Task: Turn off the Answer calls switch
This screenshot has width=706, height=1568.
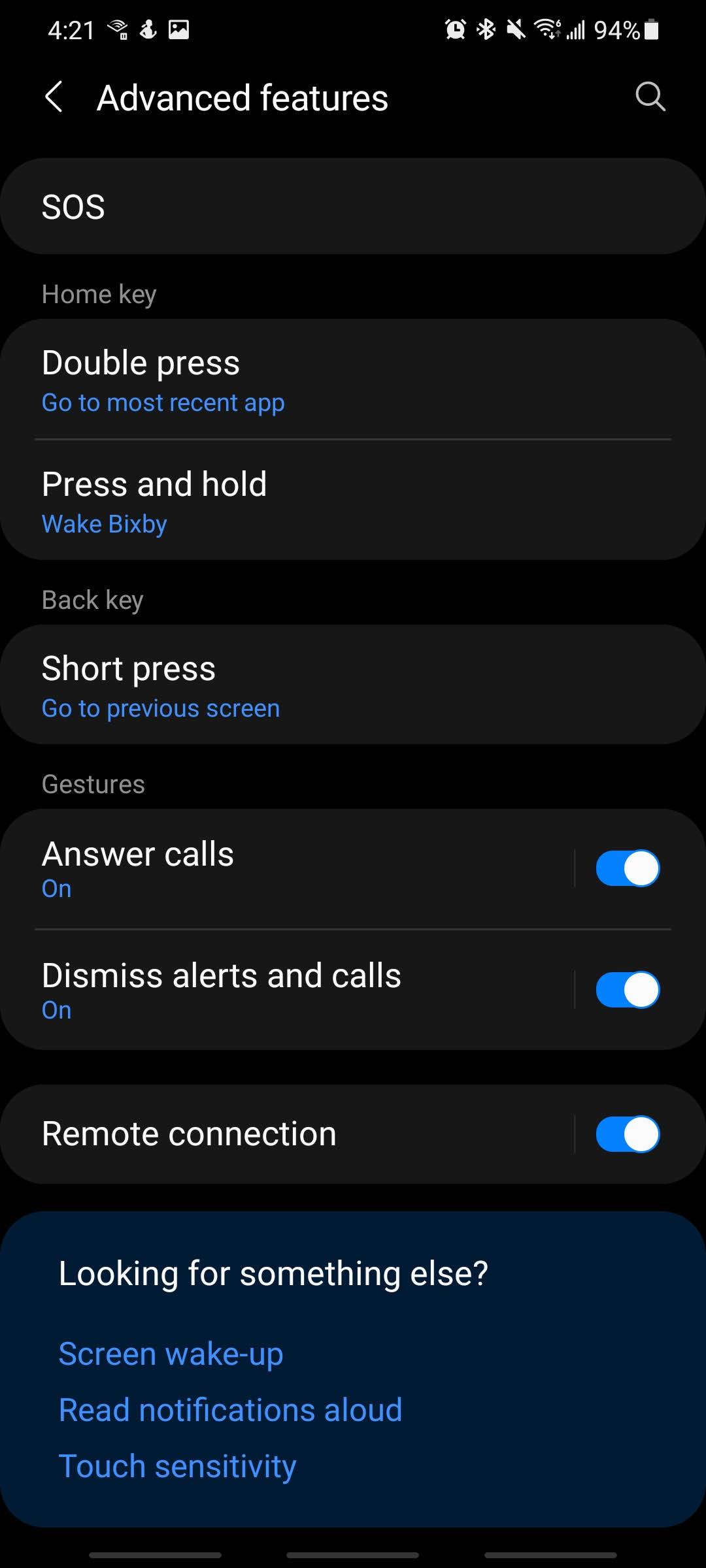Action: (x=628, y=868)
